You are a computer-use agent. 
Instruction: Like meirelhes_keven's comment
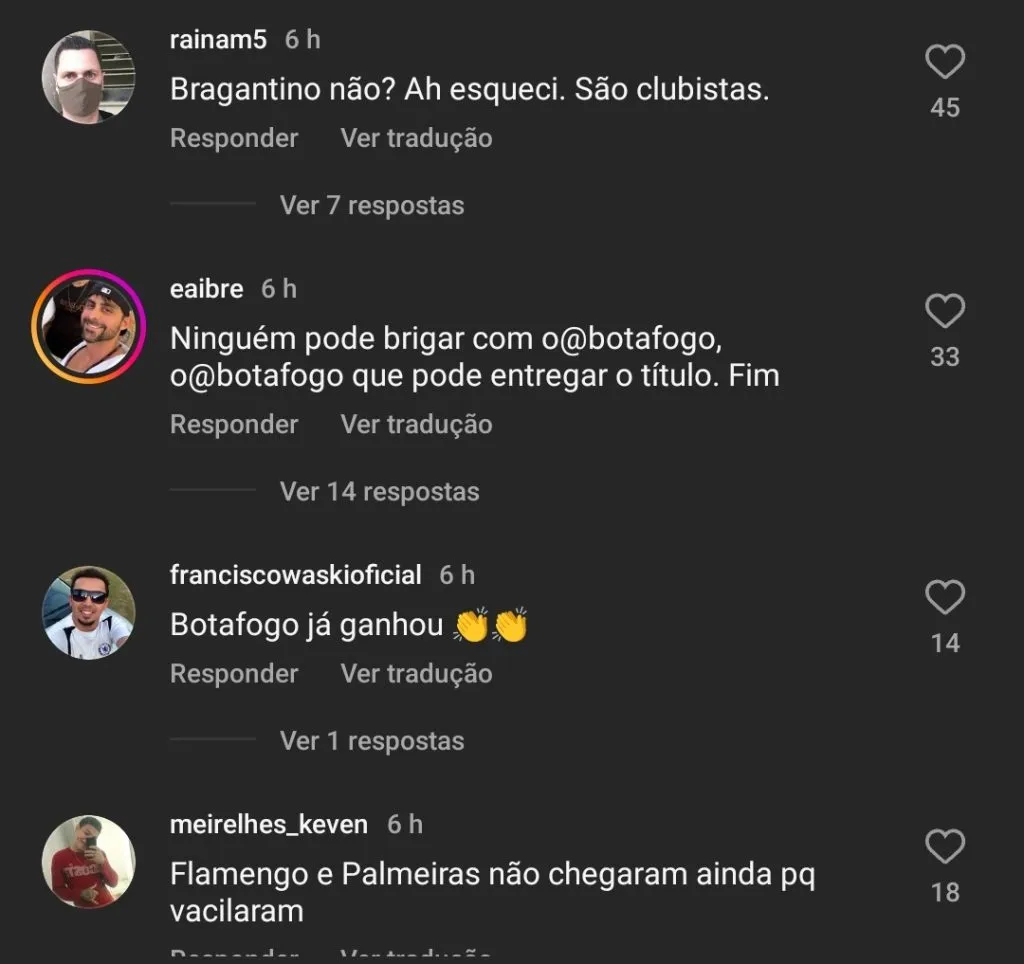(944, 848)
